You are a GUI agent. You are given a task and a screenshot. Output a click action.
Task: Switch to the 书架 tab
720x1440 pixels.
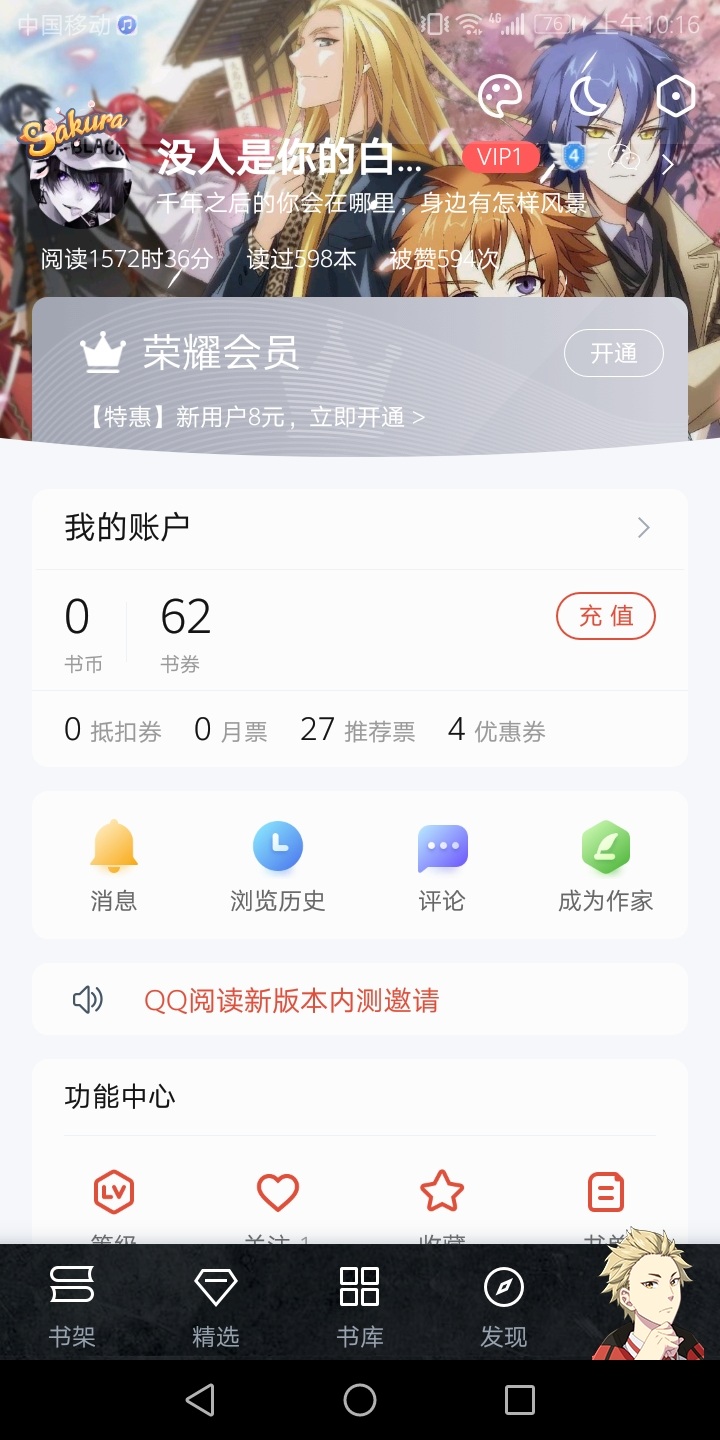pos(72,1304)
